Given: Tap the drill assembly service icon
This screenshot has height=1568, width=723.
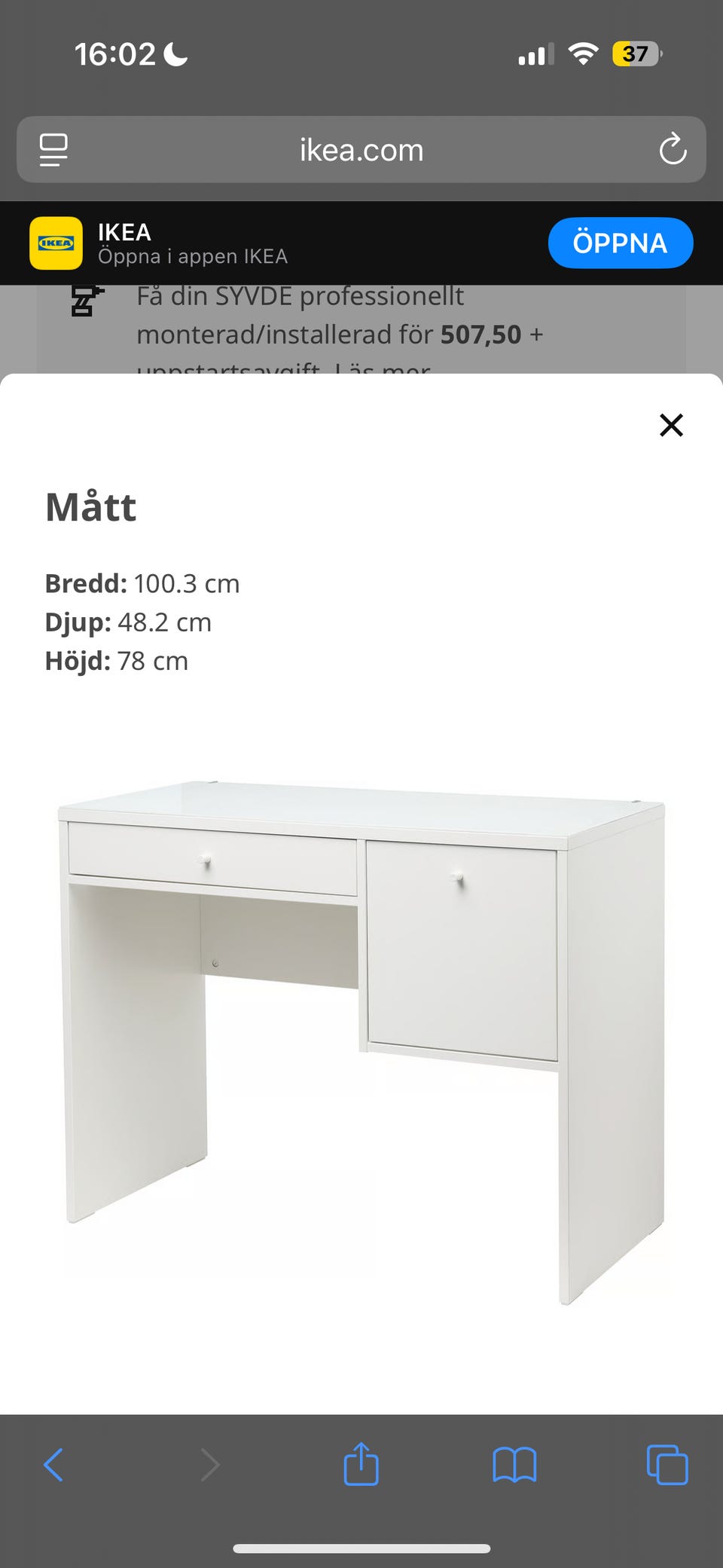Looking at the screenshot, I should pyautogui.click(x=84, y=300).
